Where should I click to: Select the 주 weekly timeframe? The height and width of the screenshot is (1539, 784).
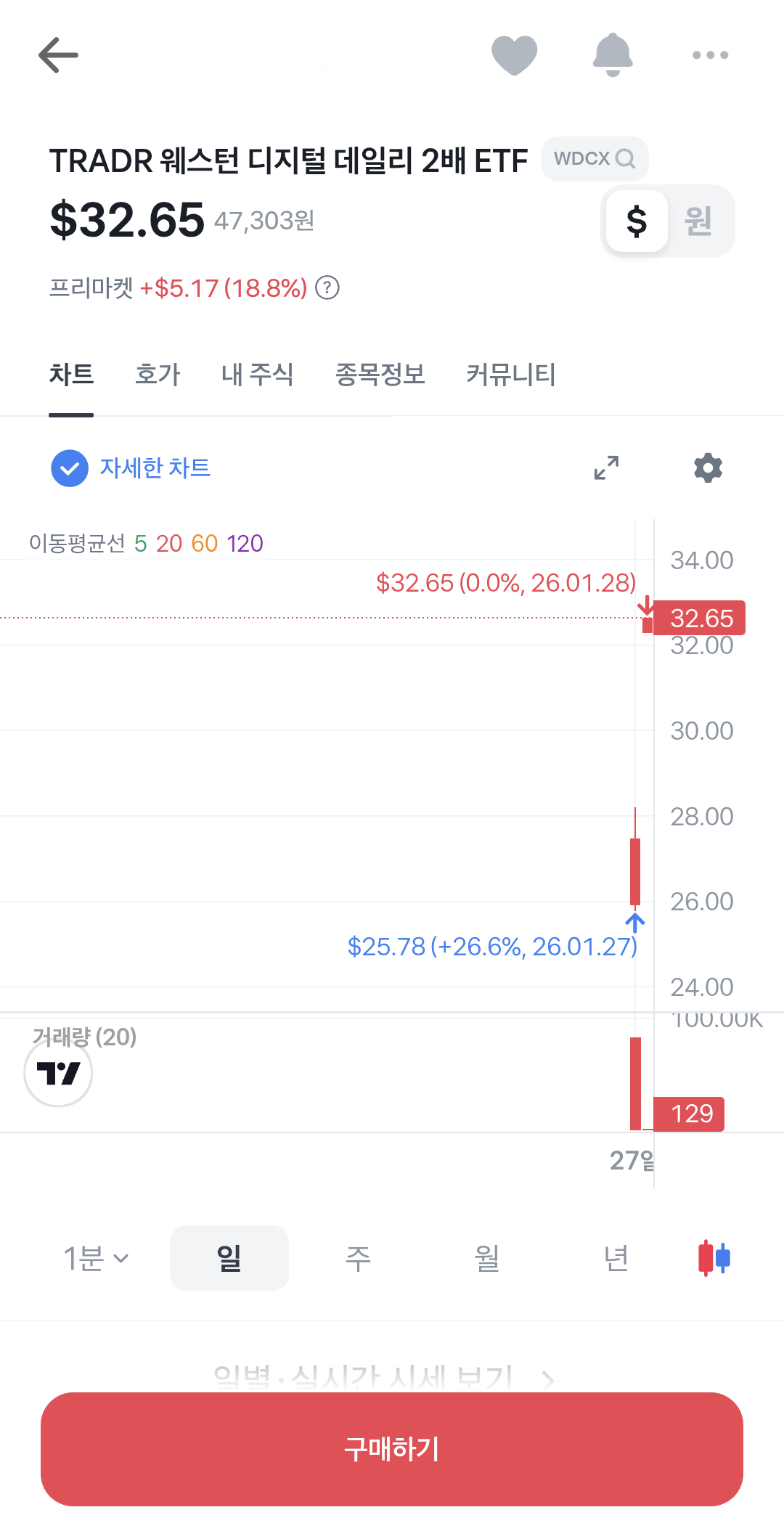pyautogui.click(x=358, y=1258)
